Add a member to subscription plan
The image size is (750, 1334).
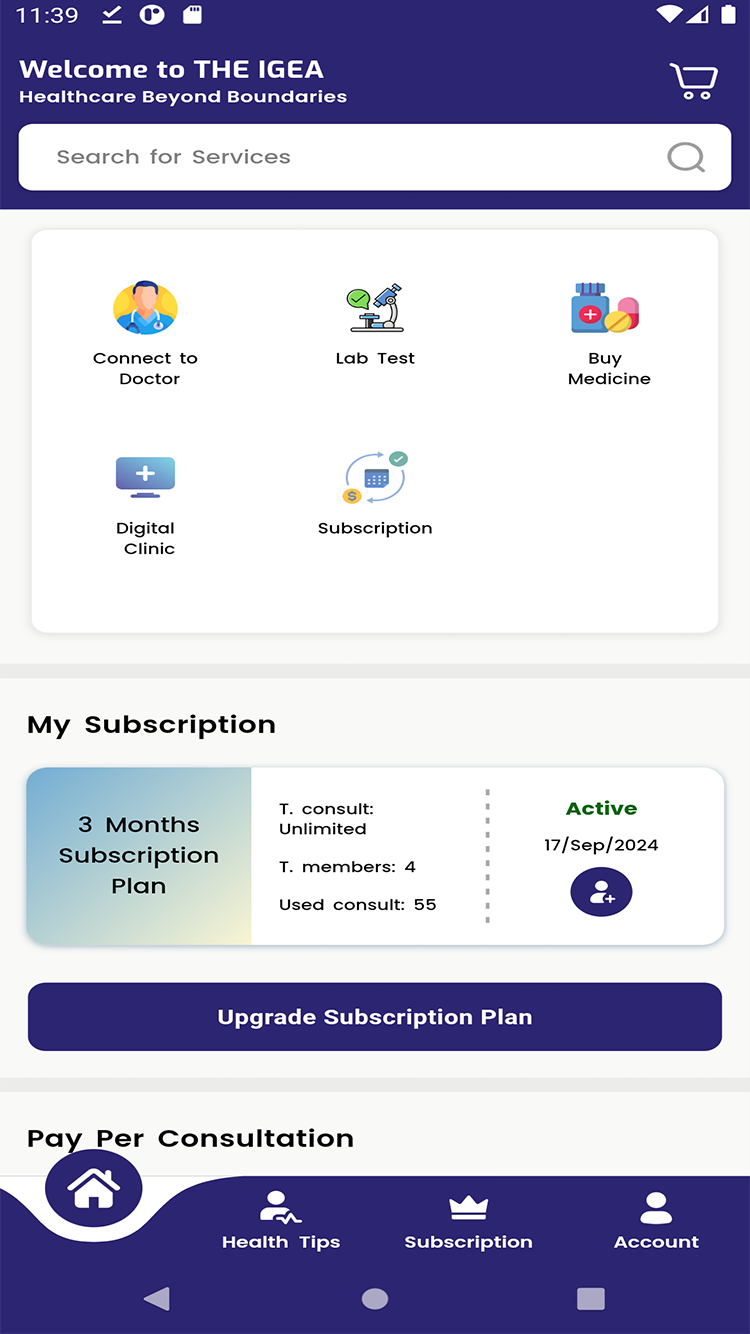(x=601, y=892)
